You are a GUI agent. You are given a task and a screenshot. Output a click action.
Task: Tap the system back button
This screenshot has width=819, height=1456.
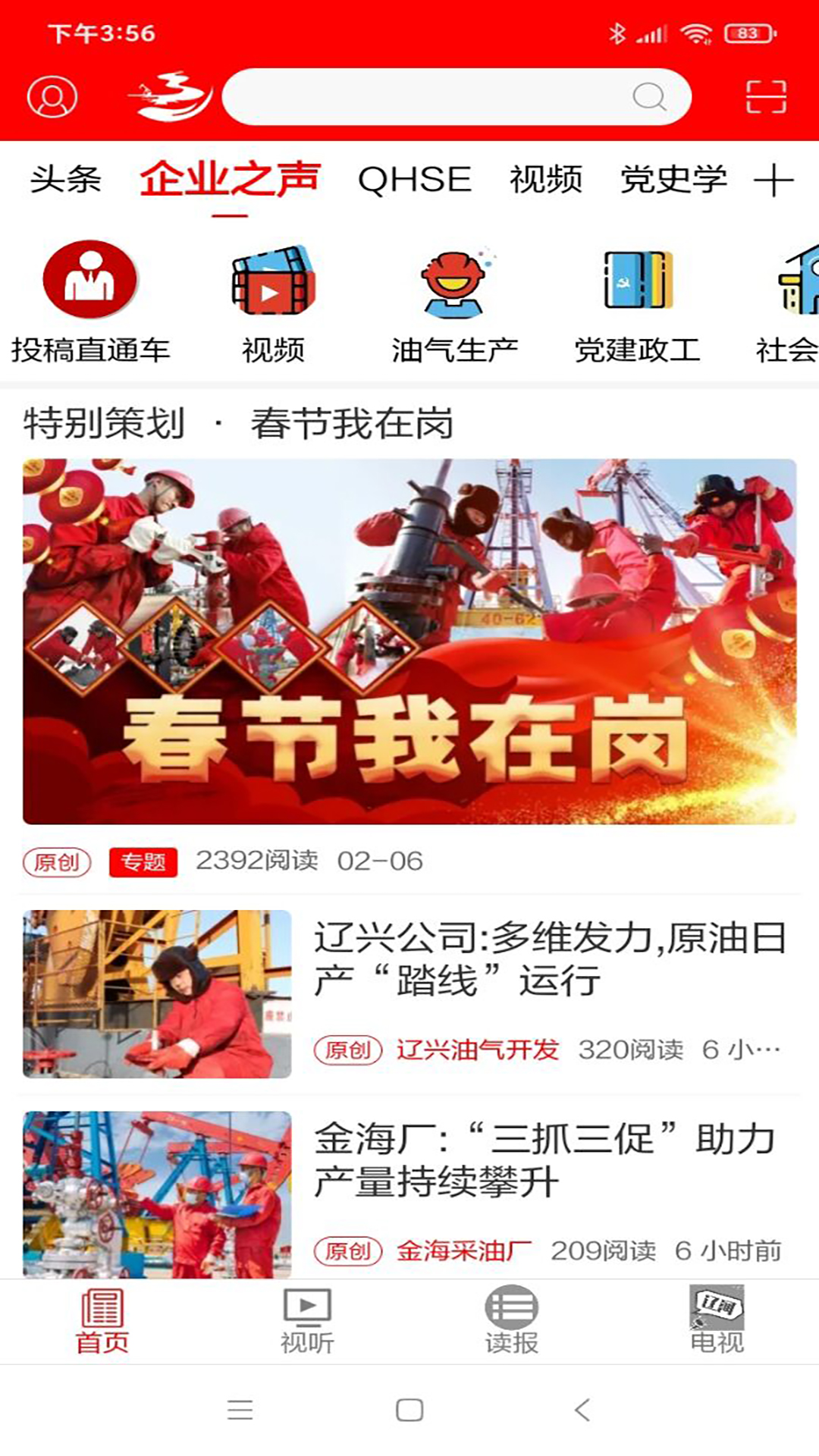582,1410
